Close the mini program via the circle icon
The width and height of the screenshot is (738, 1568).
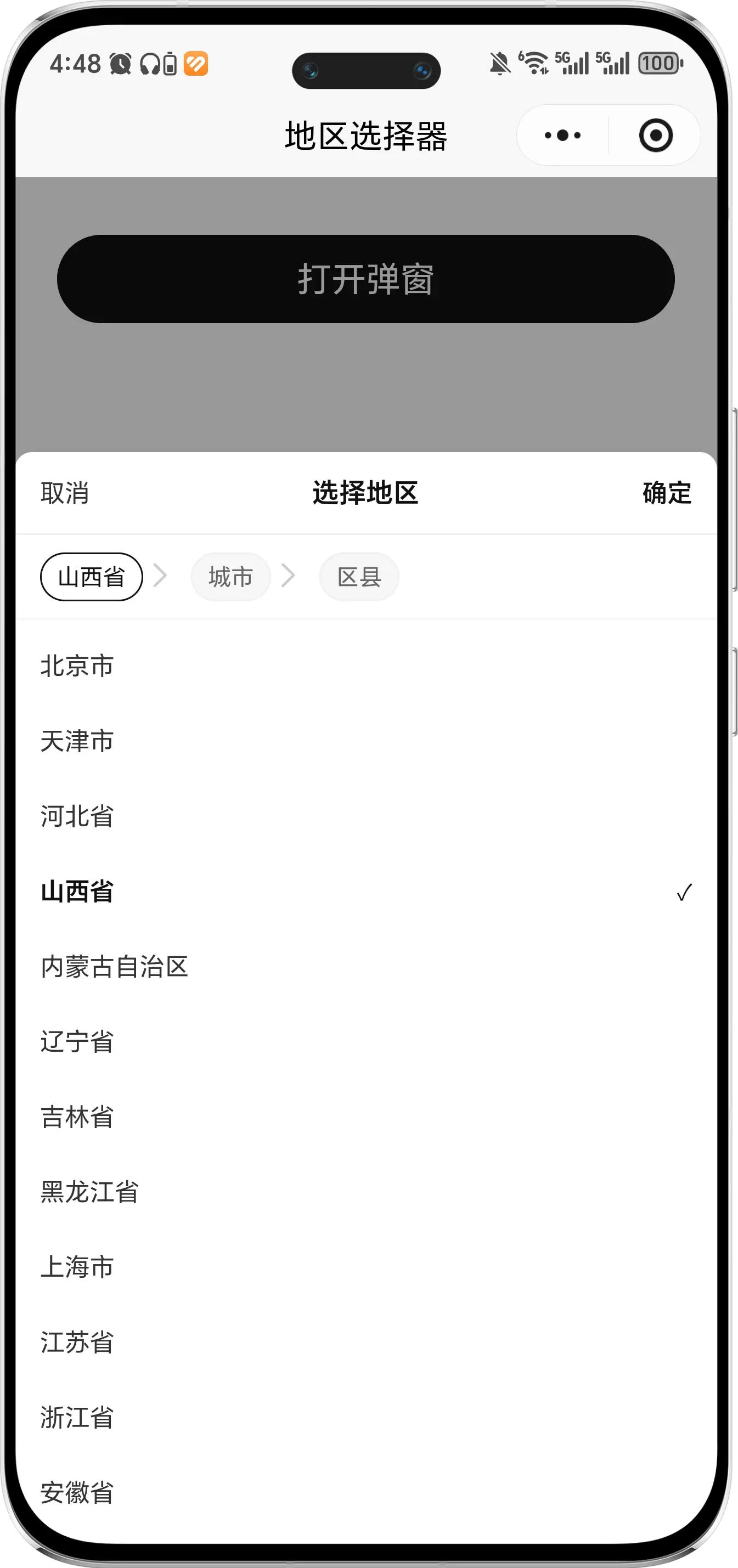tap(656, 135)
